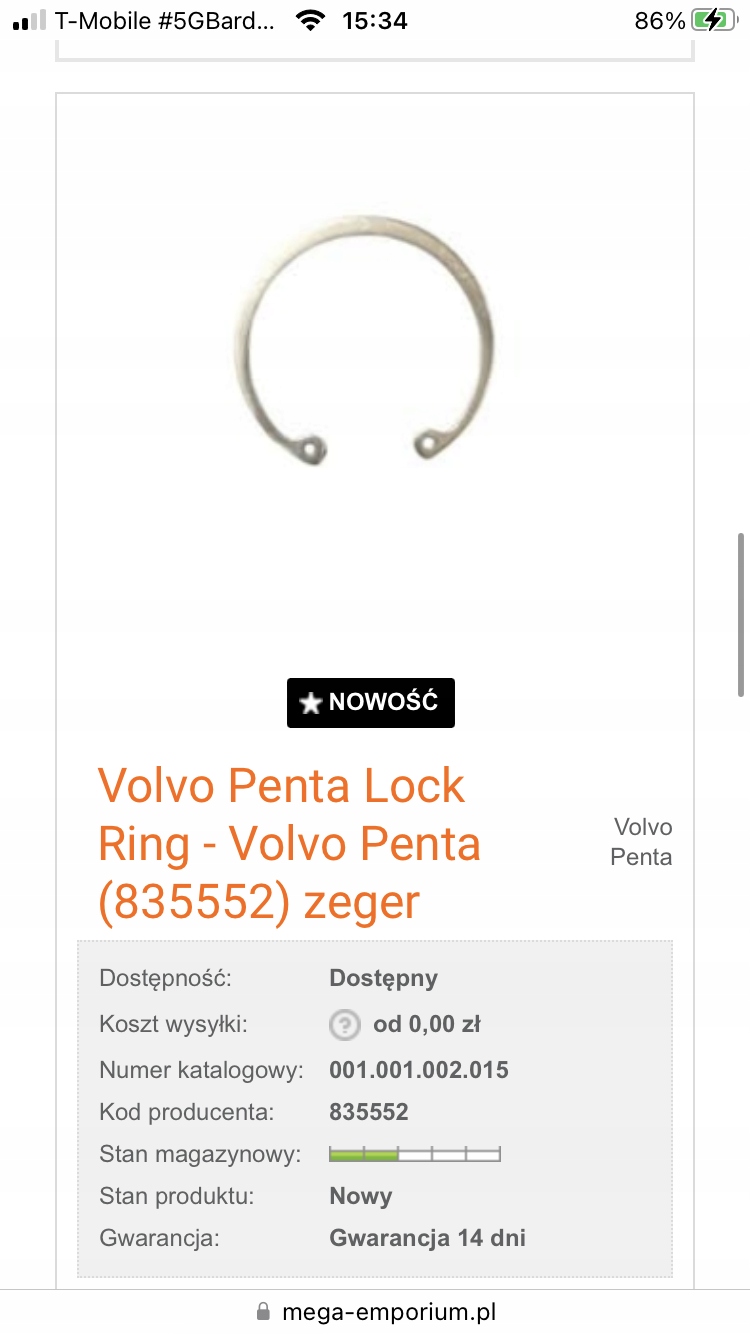Open the lock ring product image
Screen dimensions: 750x1334
point(365,342)
